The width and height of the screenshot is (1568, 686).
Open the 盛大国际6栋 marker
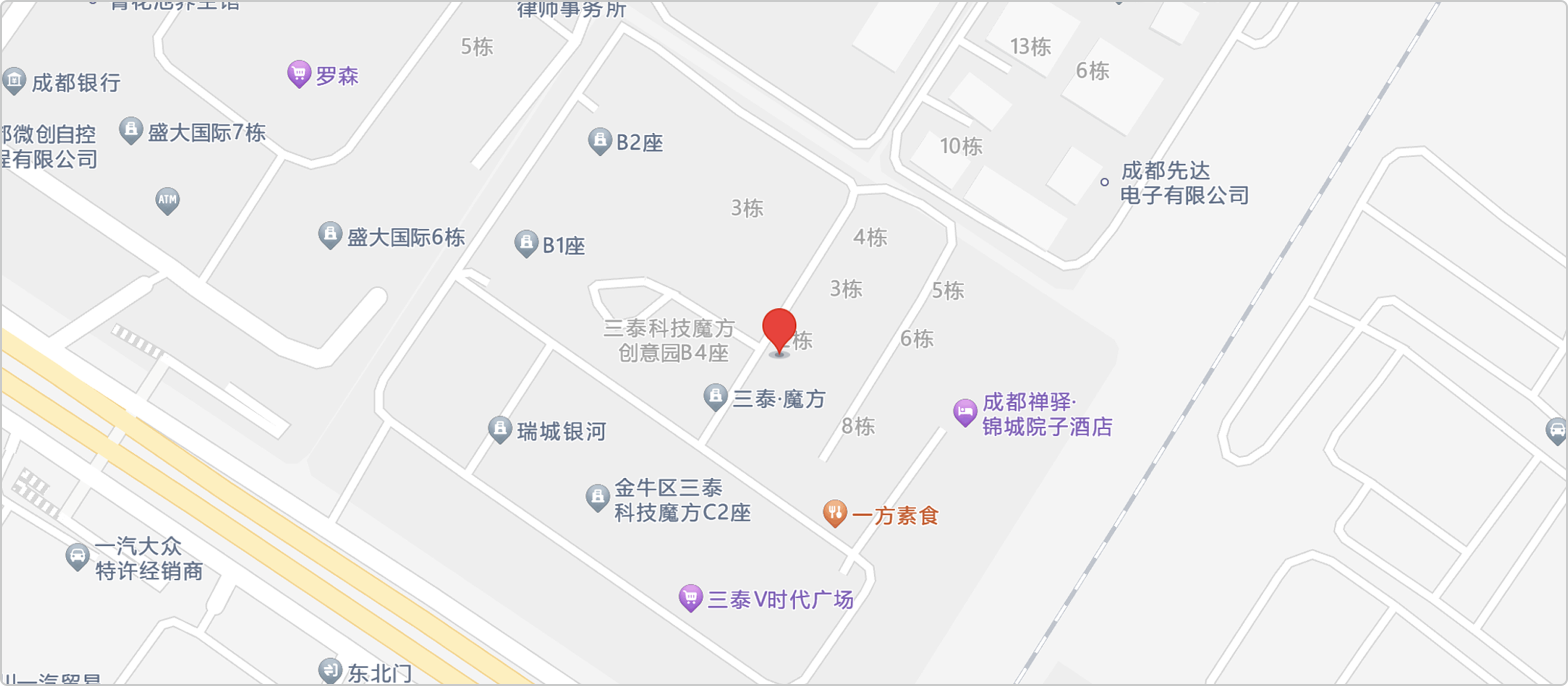(330, 234)
